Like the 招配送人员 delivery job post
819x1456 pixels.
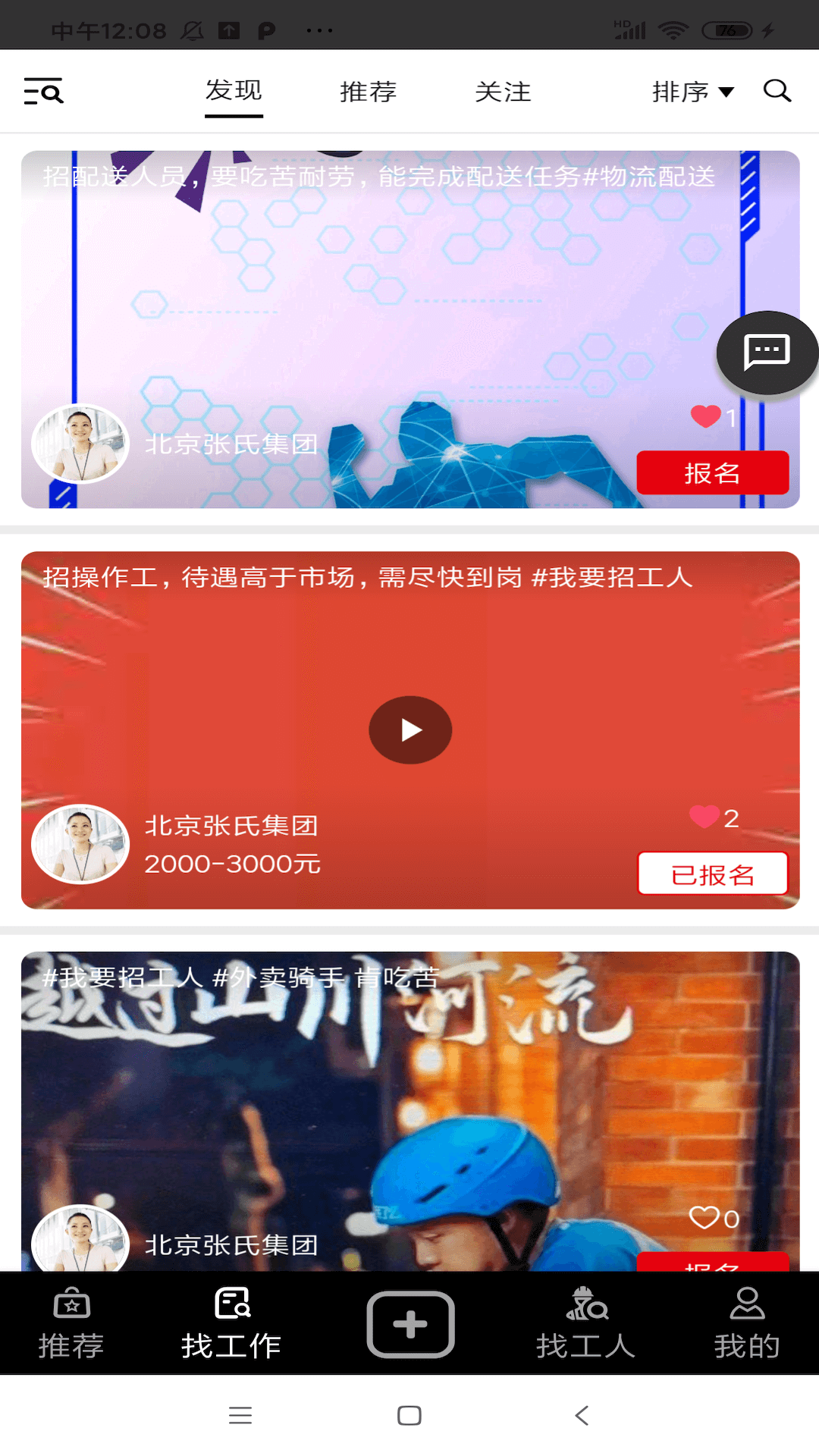tap(706, 416)
